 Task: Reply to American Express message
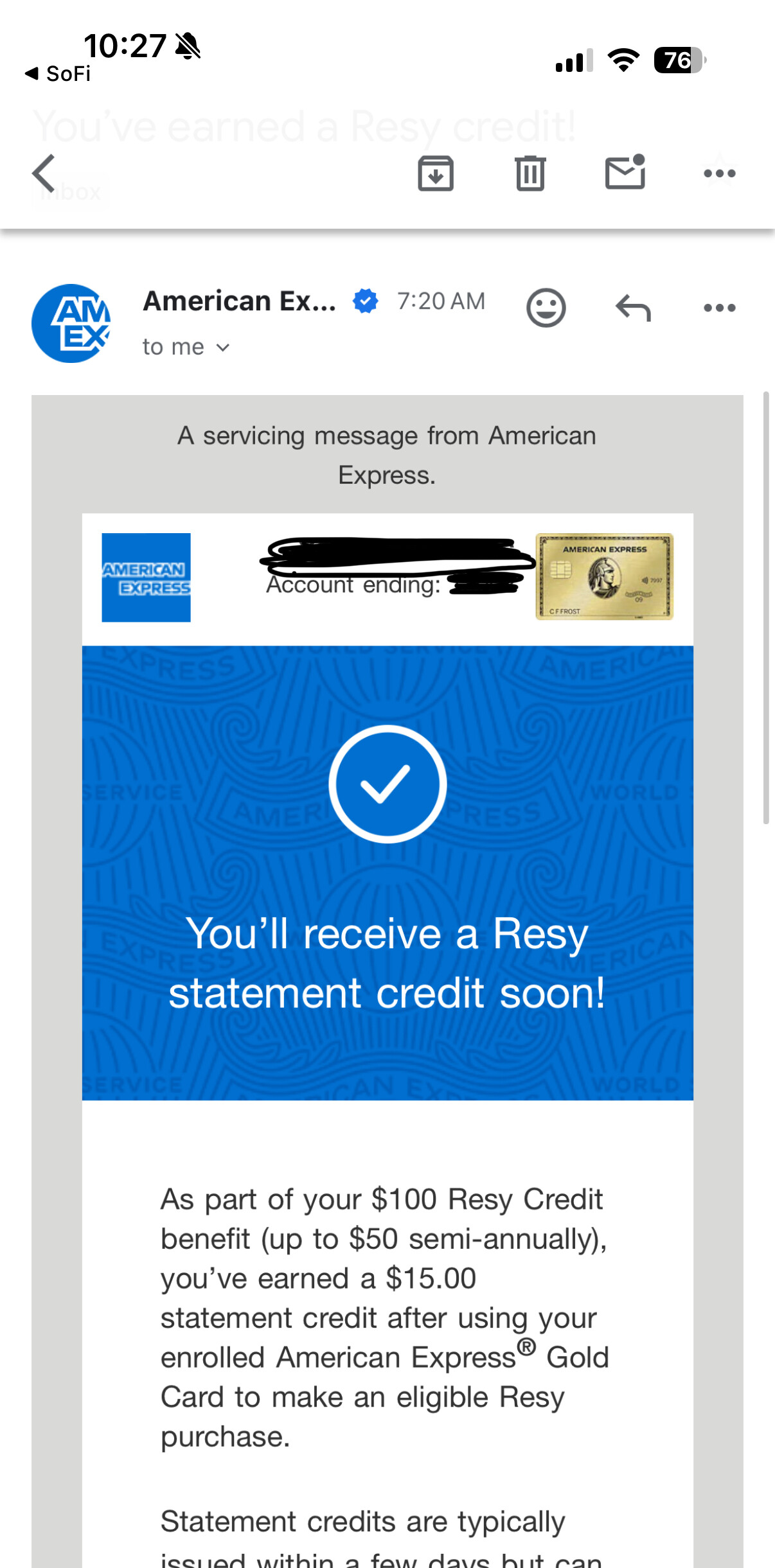point(633,308)
